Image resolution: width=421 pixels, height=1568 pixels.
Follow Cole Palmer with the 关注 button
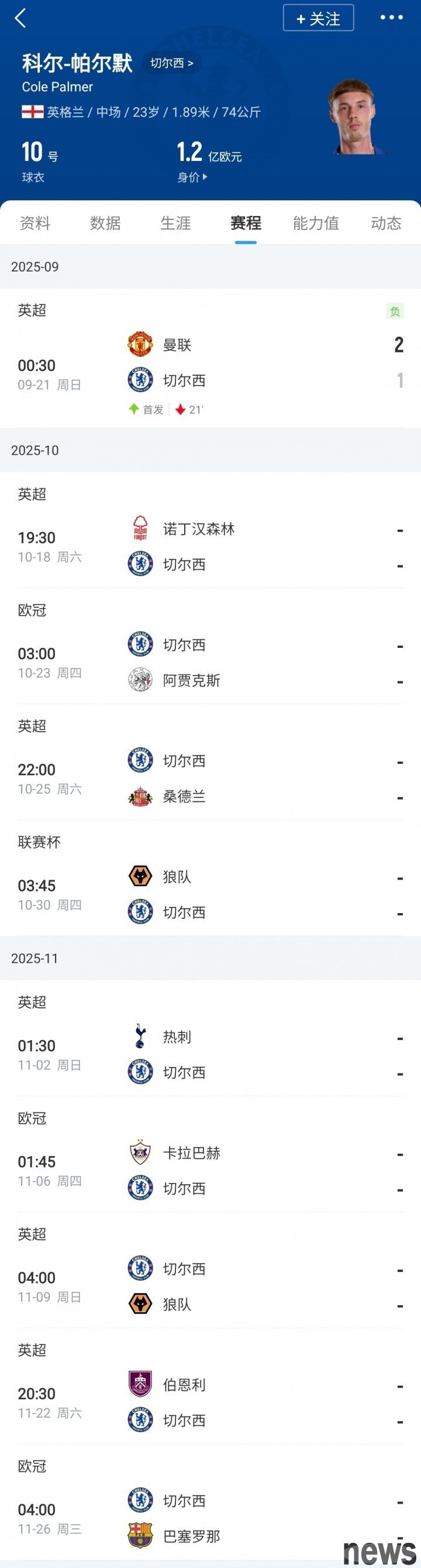point(318,18)
